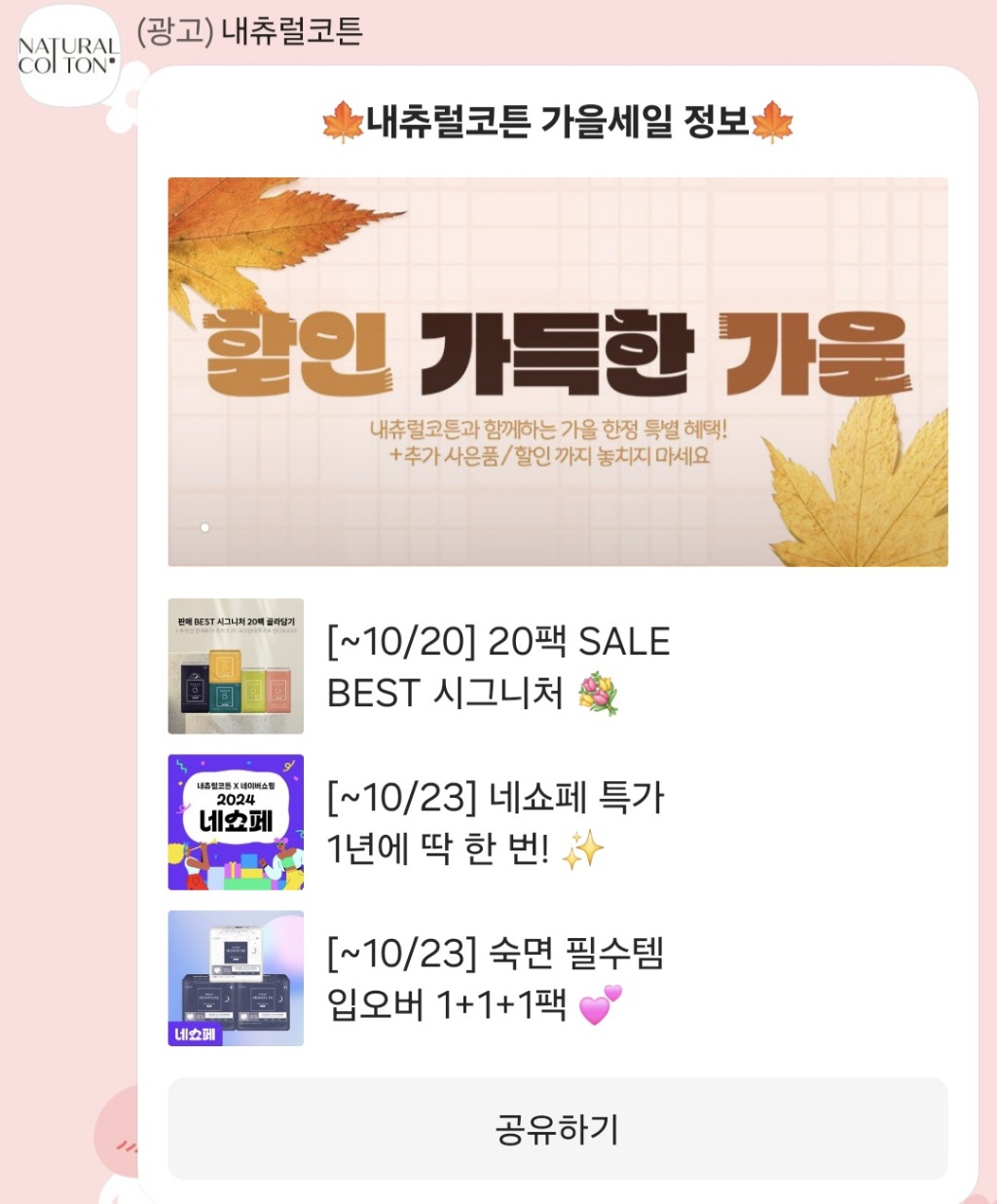This screenshot has height=1204, width=997.
Task: Open the 숙면 필수템 입오버 1+1+1팩 item
Action: 495,978
